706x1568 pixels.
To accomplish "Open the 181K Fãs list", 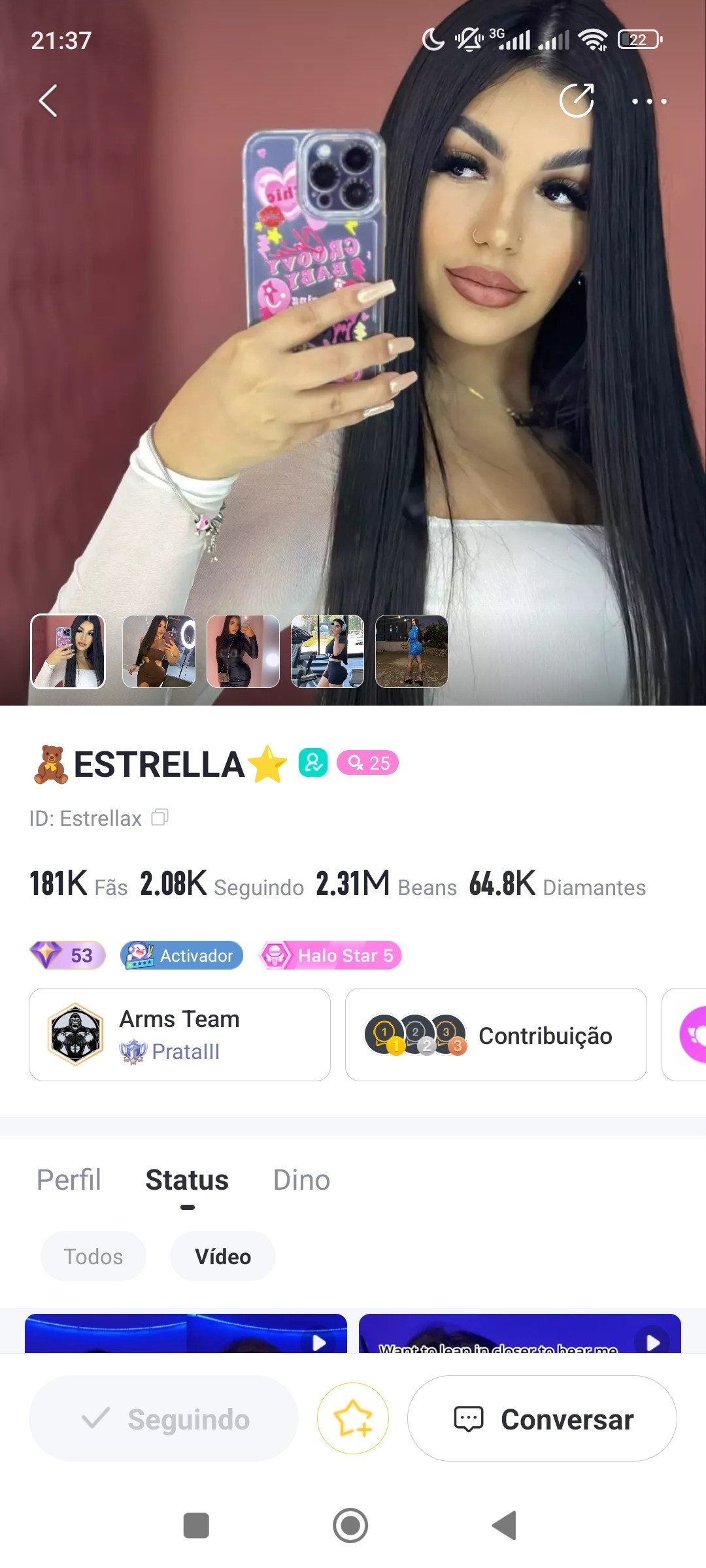I will click(x=78, y=885).
